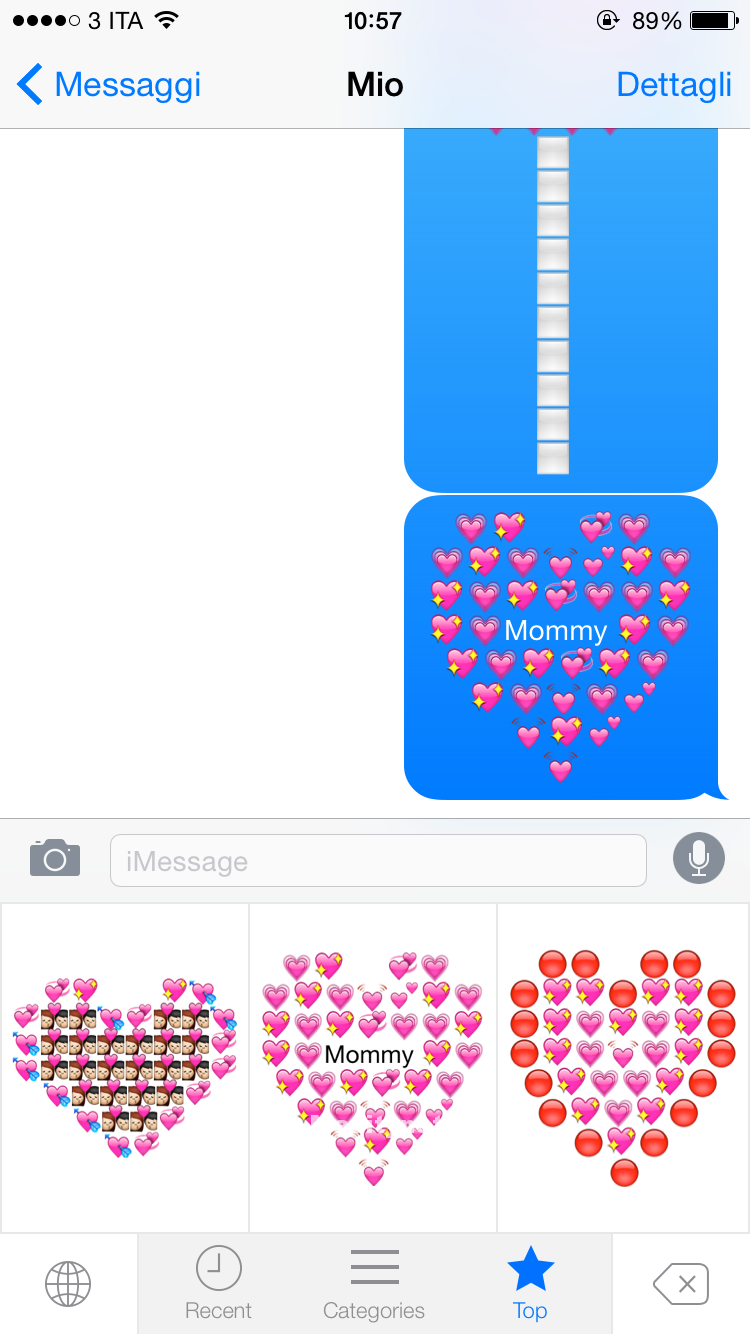Hit the backspace delete key
750x1334 pixels.
681,1283
